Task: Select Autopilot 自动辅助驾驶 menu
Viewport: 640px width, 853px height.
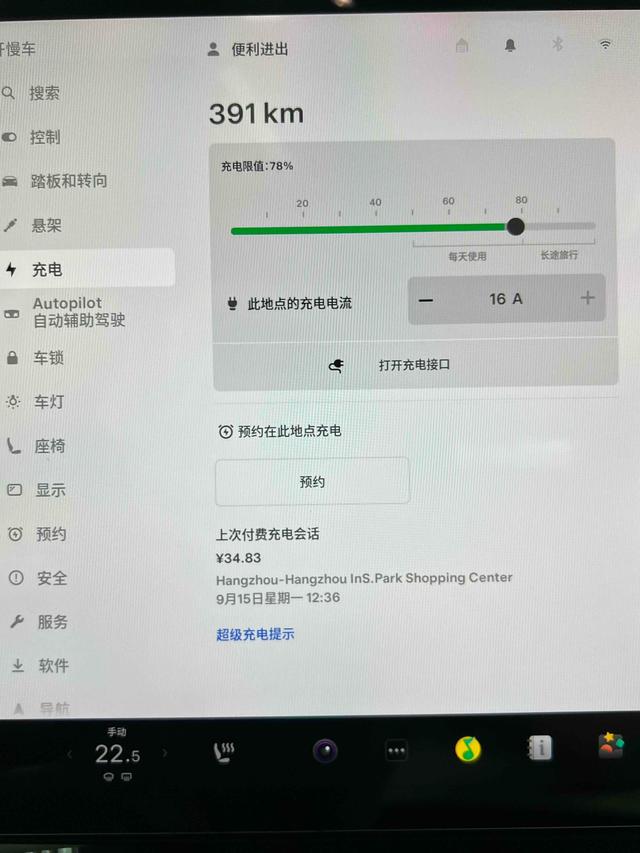Action: 78,312
